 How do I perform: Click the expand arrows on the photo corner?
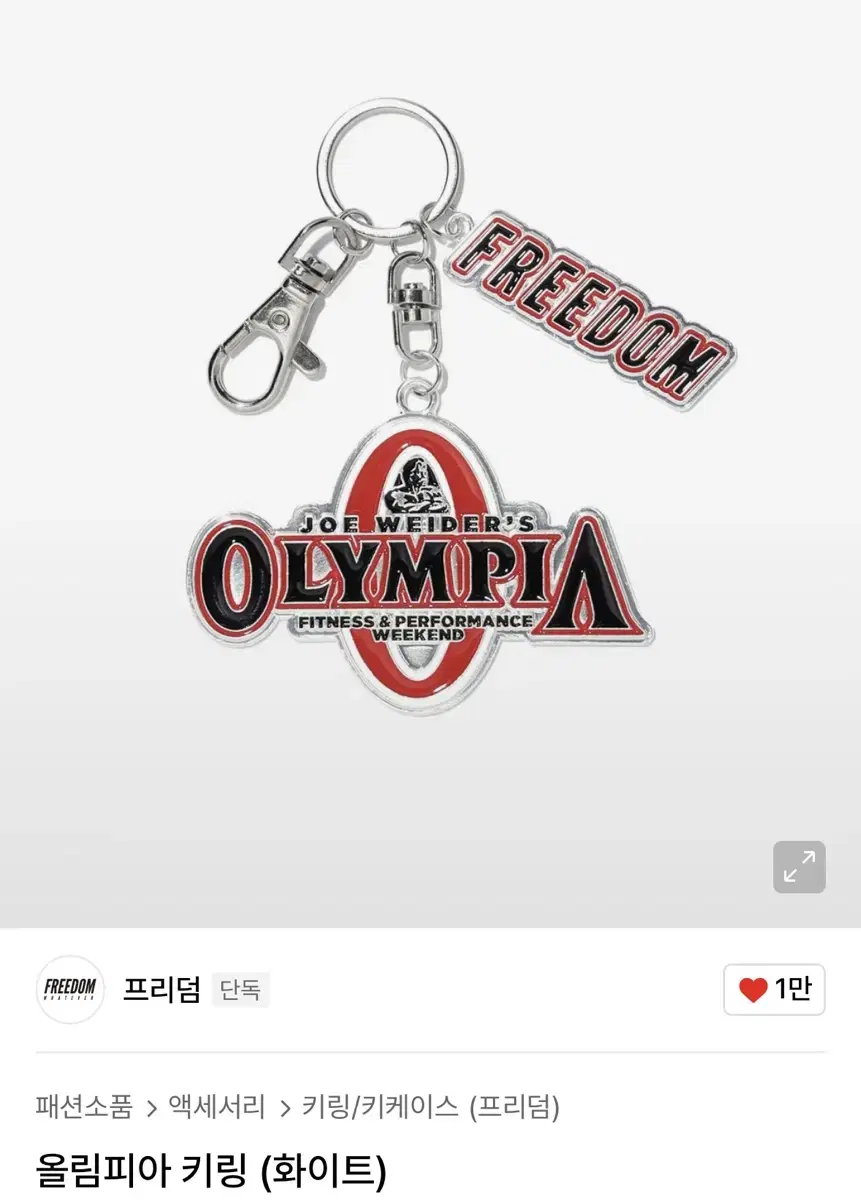797,866
